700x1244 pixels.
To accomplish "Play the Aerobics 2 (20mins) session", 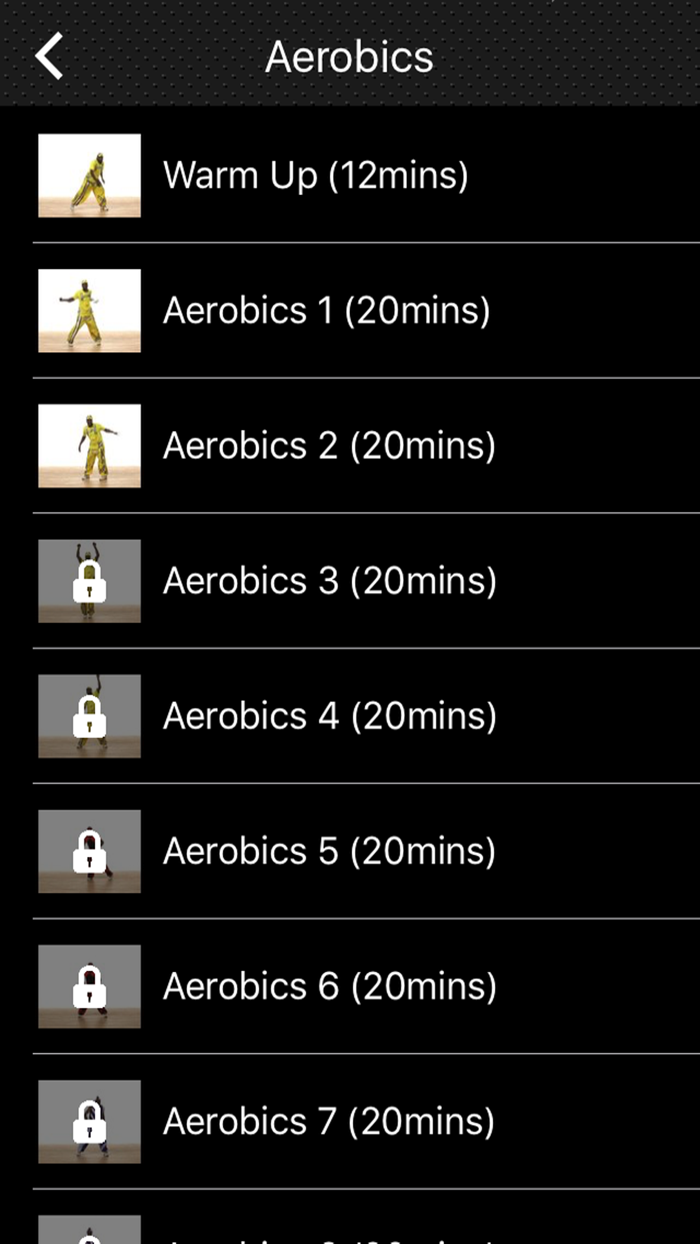I will click(329, 446).
